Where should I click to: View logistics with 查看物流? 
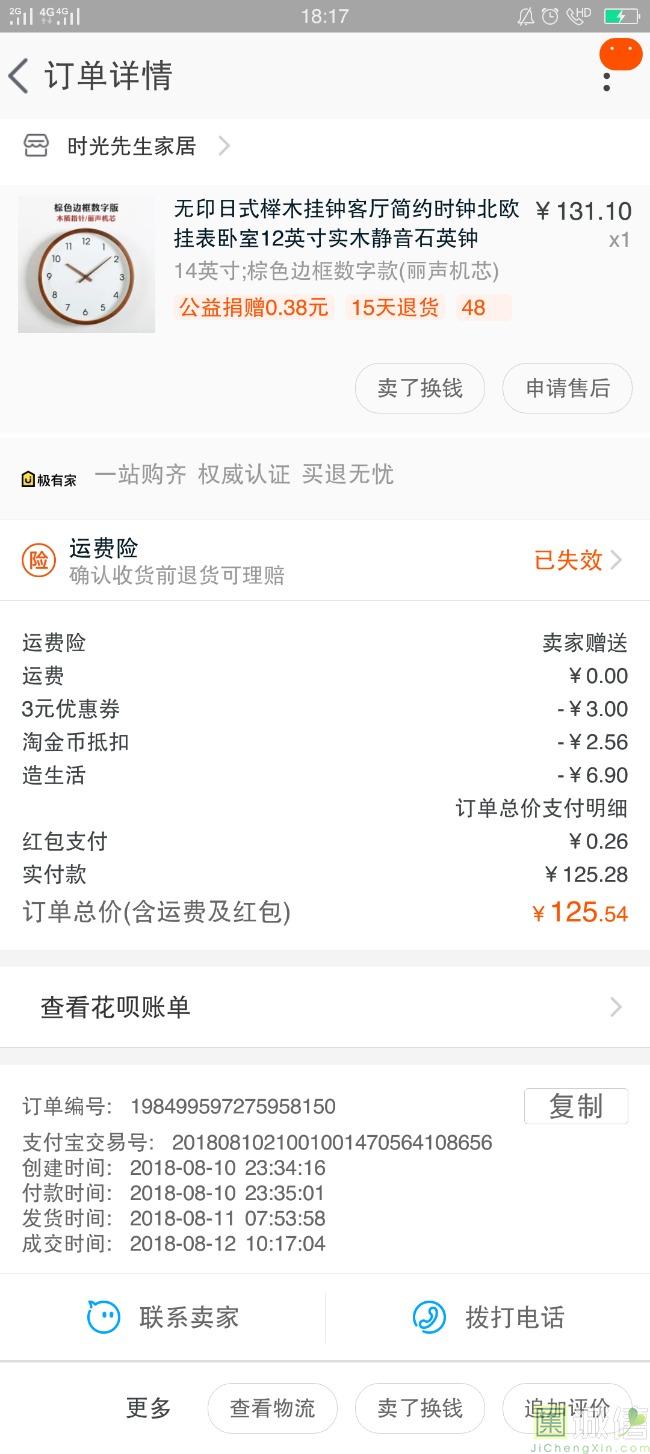(x=272, y=1408)
